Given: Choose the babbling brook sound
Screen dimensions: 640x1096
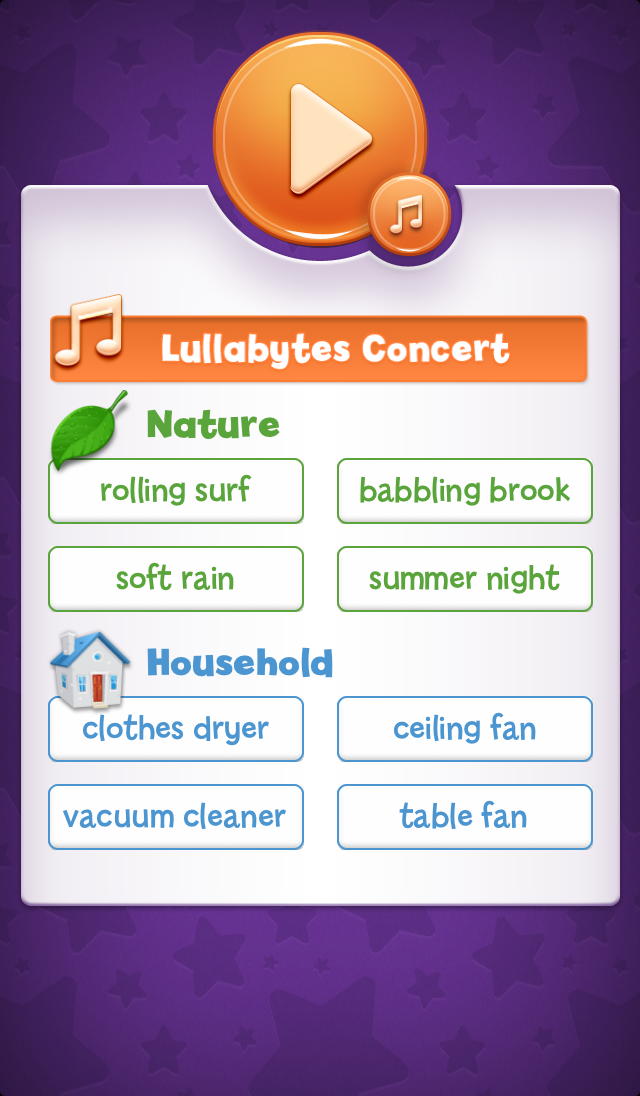Looking at the screenshot, I should 465,491.
